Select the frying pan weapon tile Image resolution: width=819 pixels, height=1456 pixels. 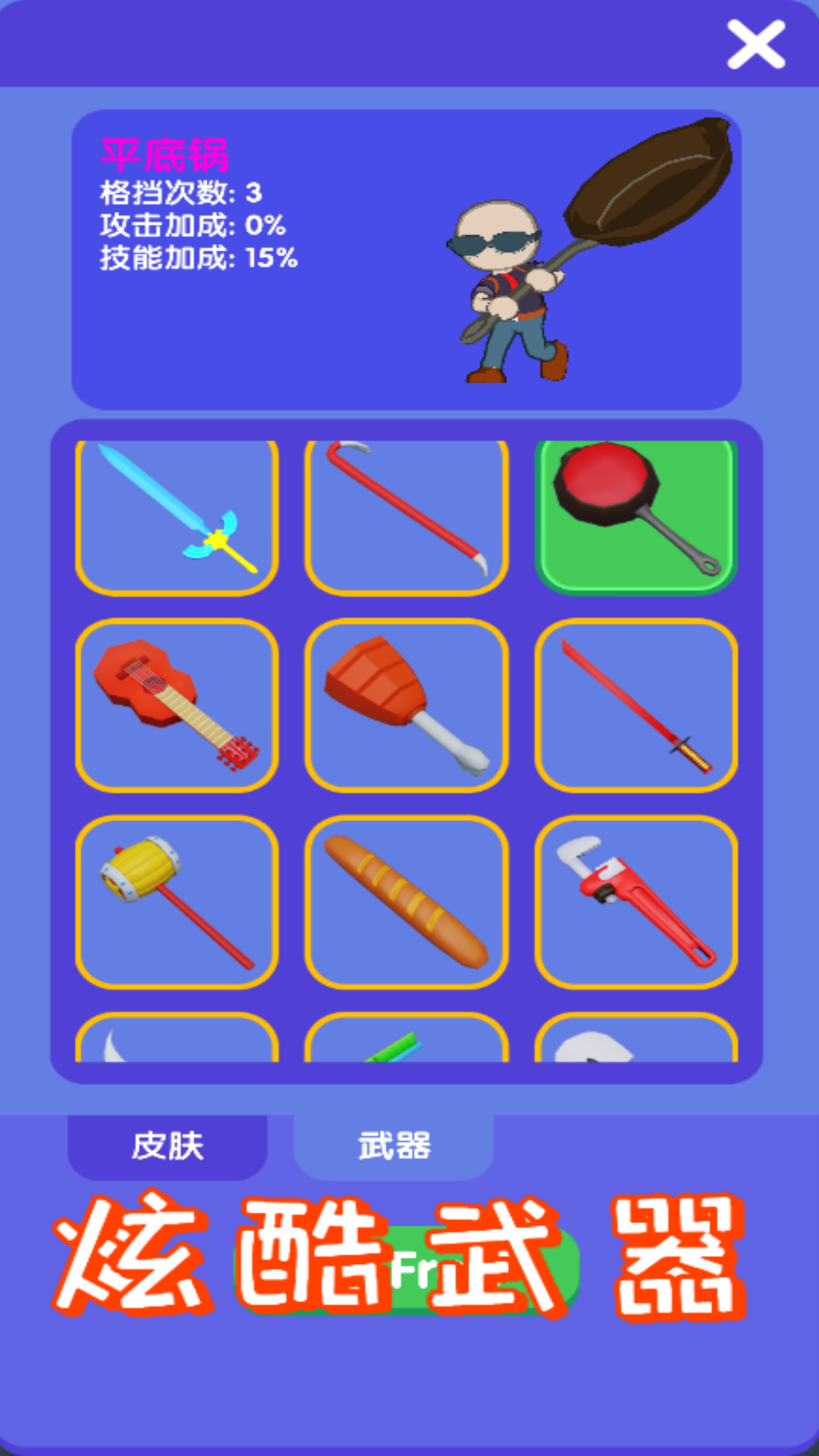[636, 518]
